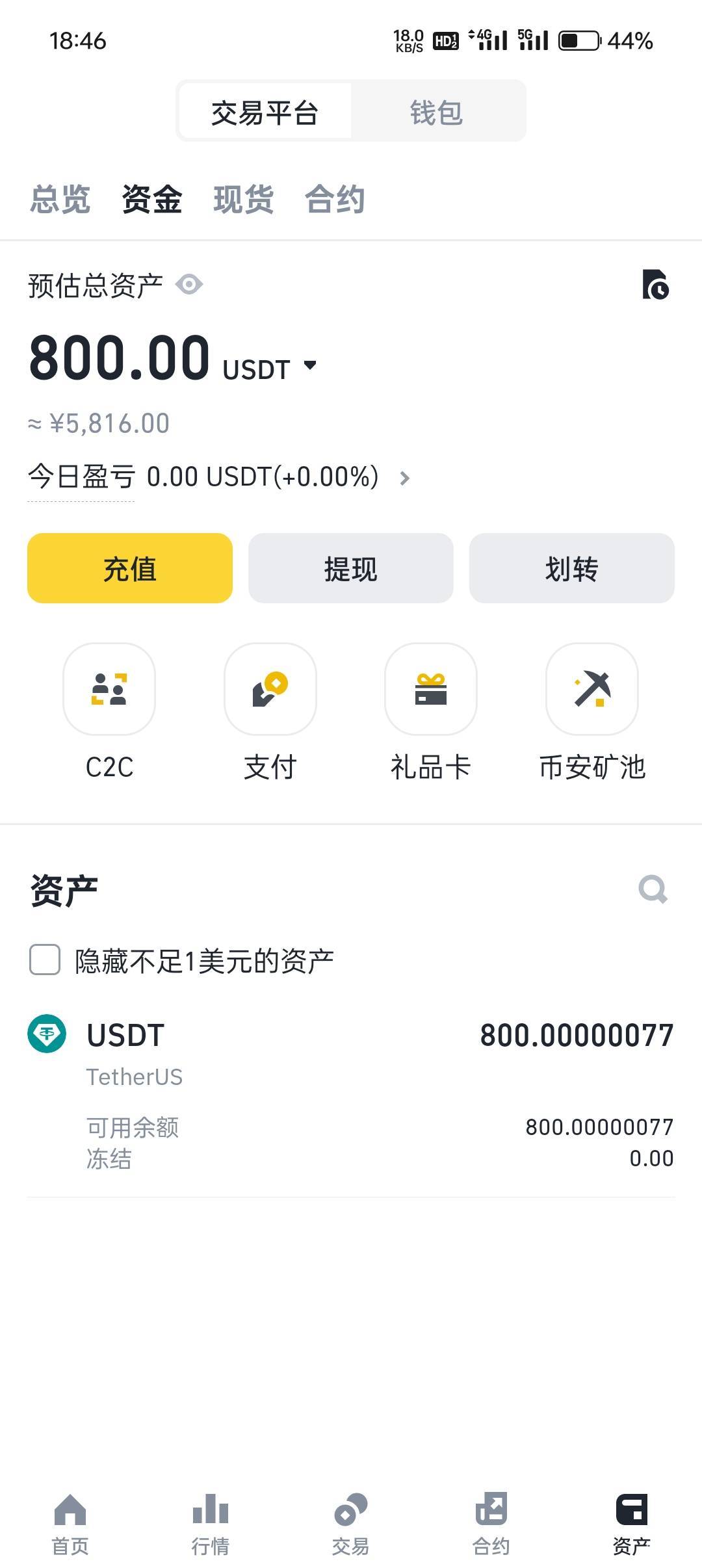View 今日盈亏 details via the chevron

click(404, 478)
